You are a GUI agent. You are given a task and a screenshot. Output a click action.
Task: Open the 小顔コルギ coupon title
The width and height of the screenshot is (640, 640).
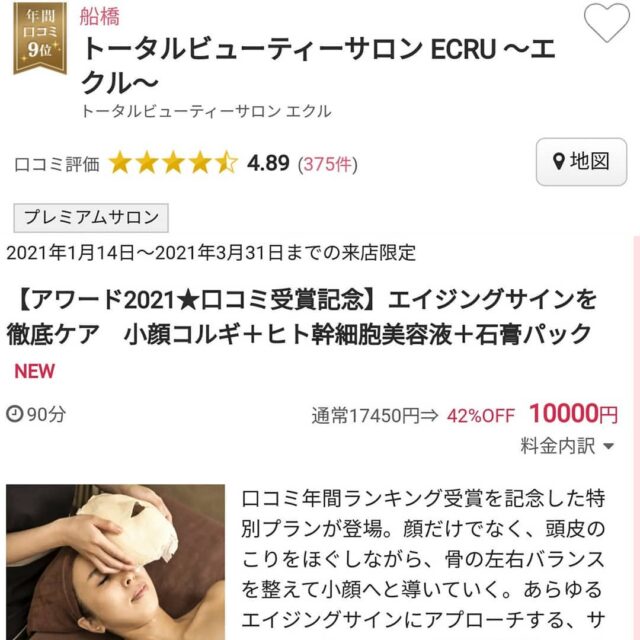tap(306, 316)
